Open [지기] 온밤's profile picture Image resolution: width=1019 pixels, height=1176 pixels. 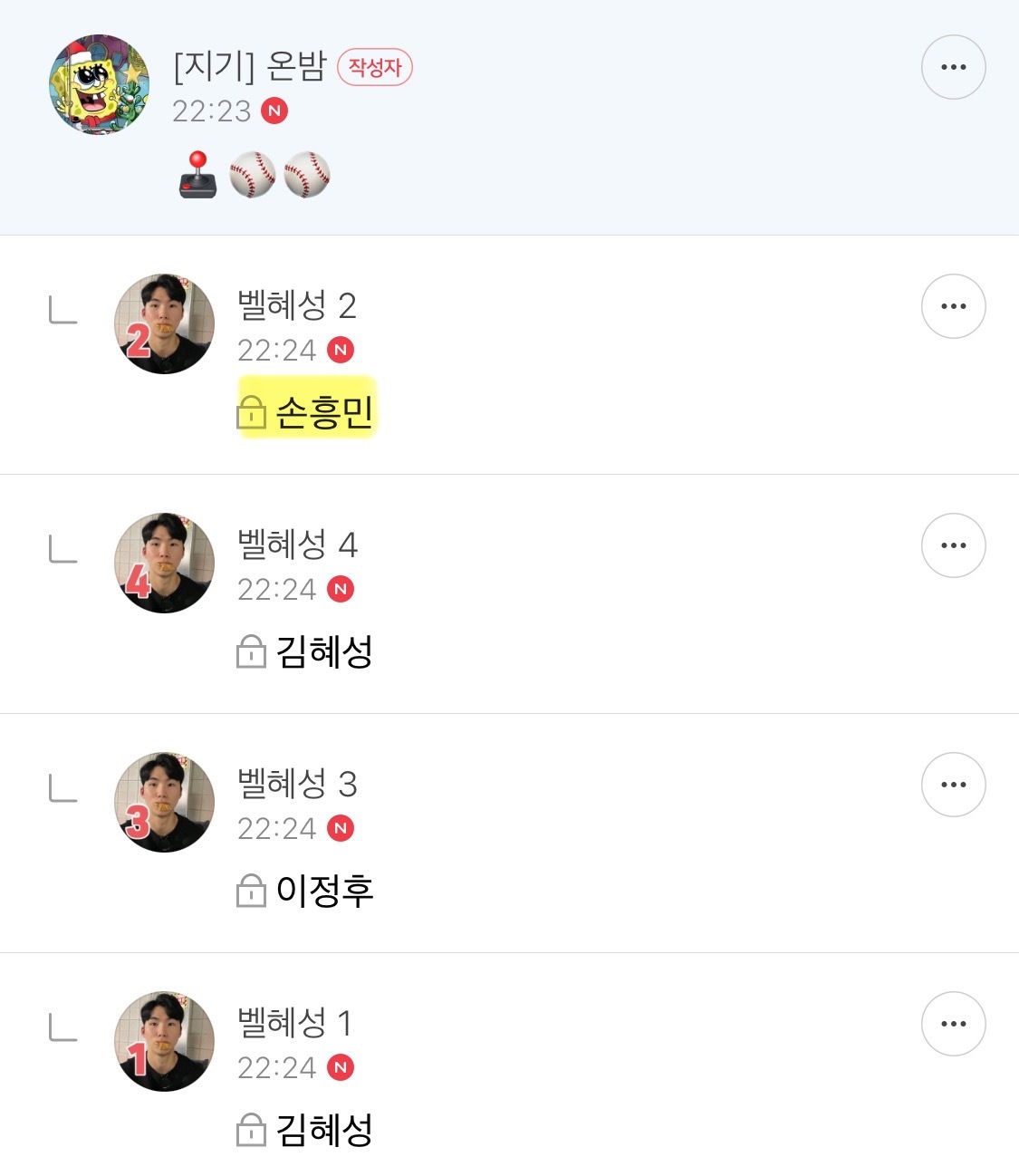click(x=100, y=83)
